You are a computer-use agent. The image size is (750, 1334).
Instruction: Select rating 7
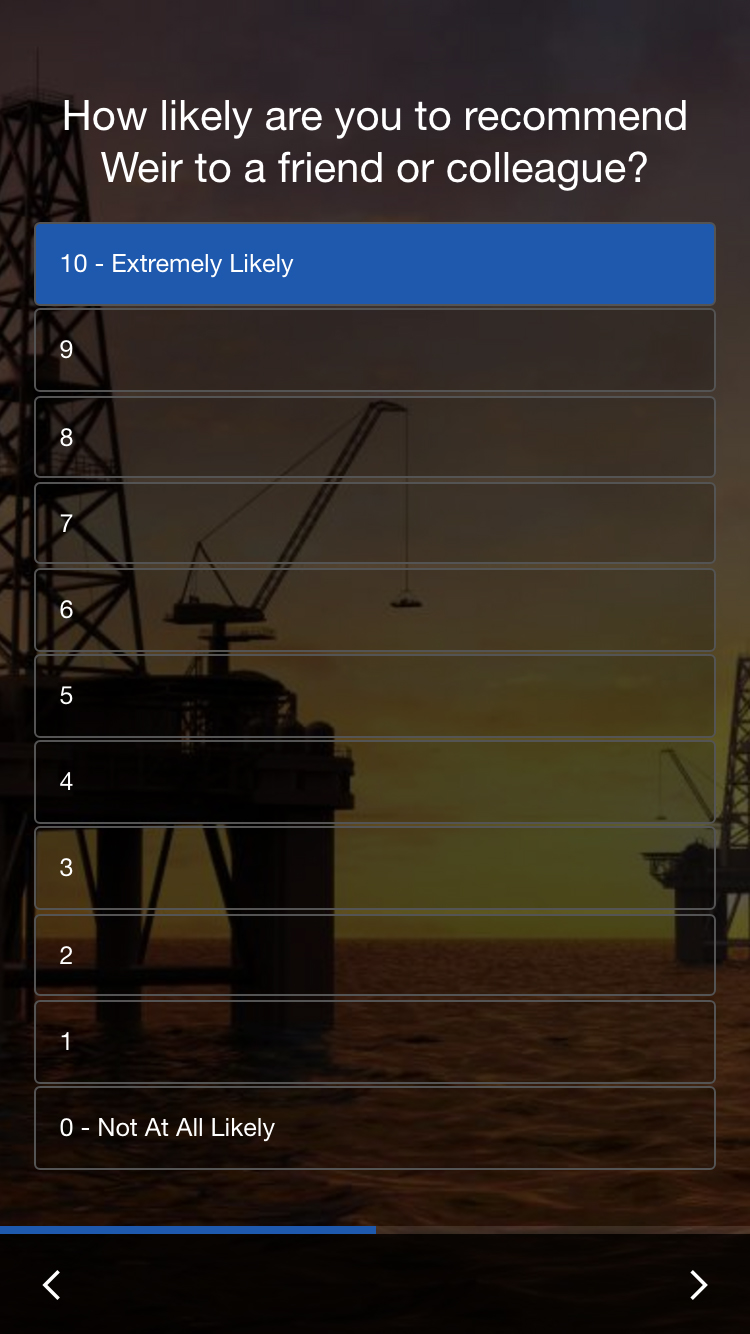point(375,523)
